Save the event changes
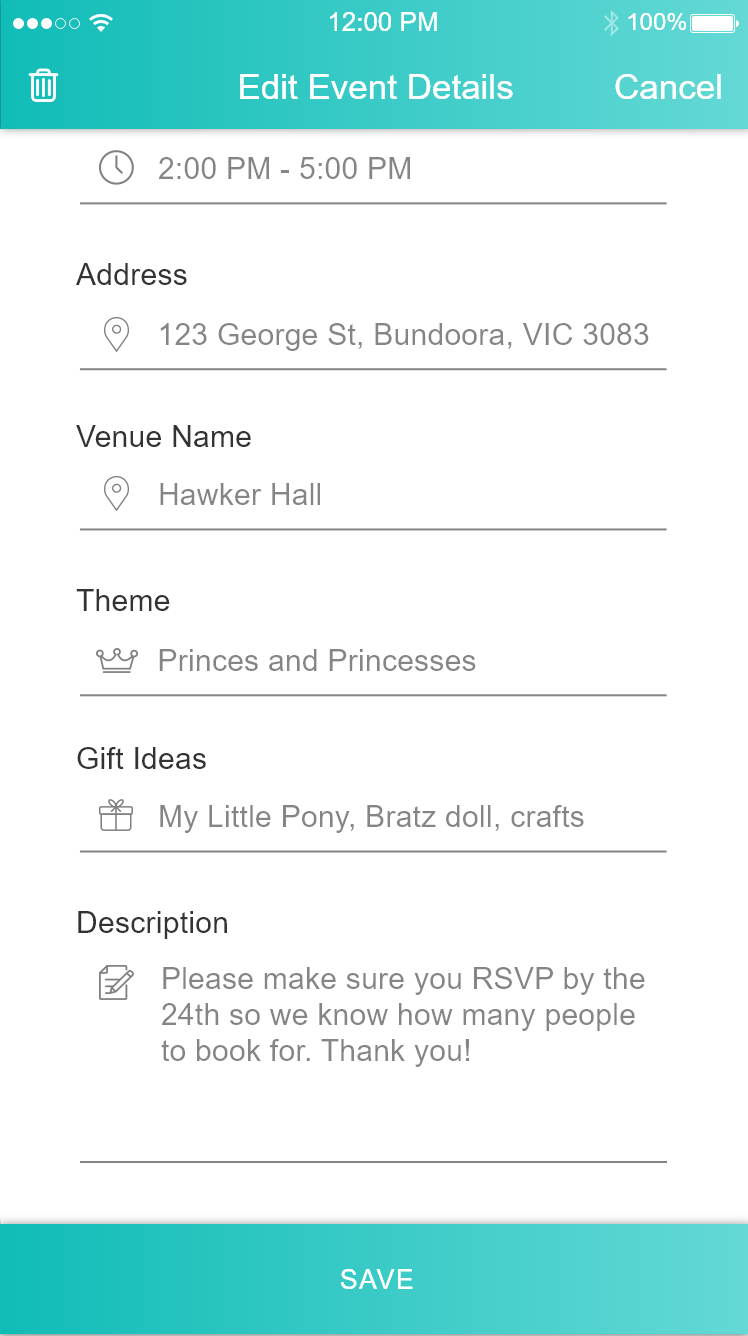Screen dimensions: 748x1336 pos(374,1279)
